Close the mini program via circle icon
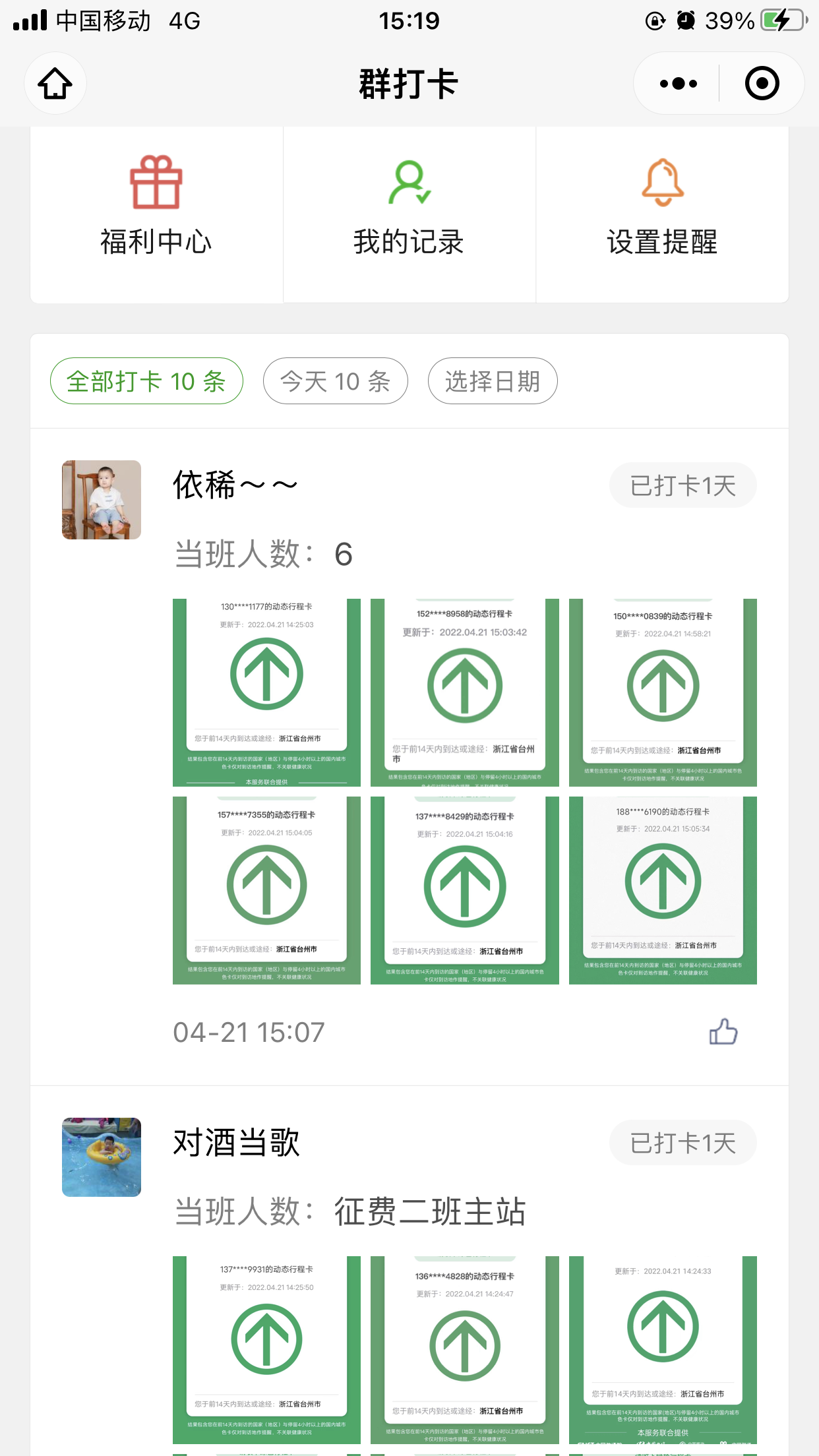This screenshot has width=819, height=1456. 762,84
